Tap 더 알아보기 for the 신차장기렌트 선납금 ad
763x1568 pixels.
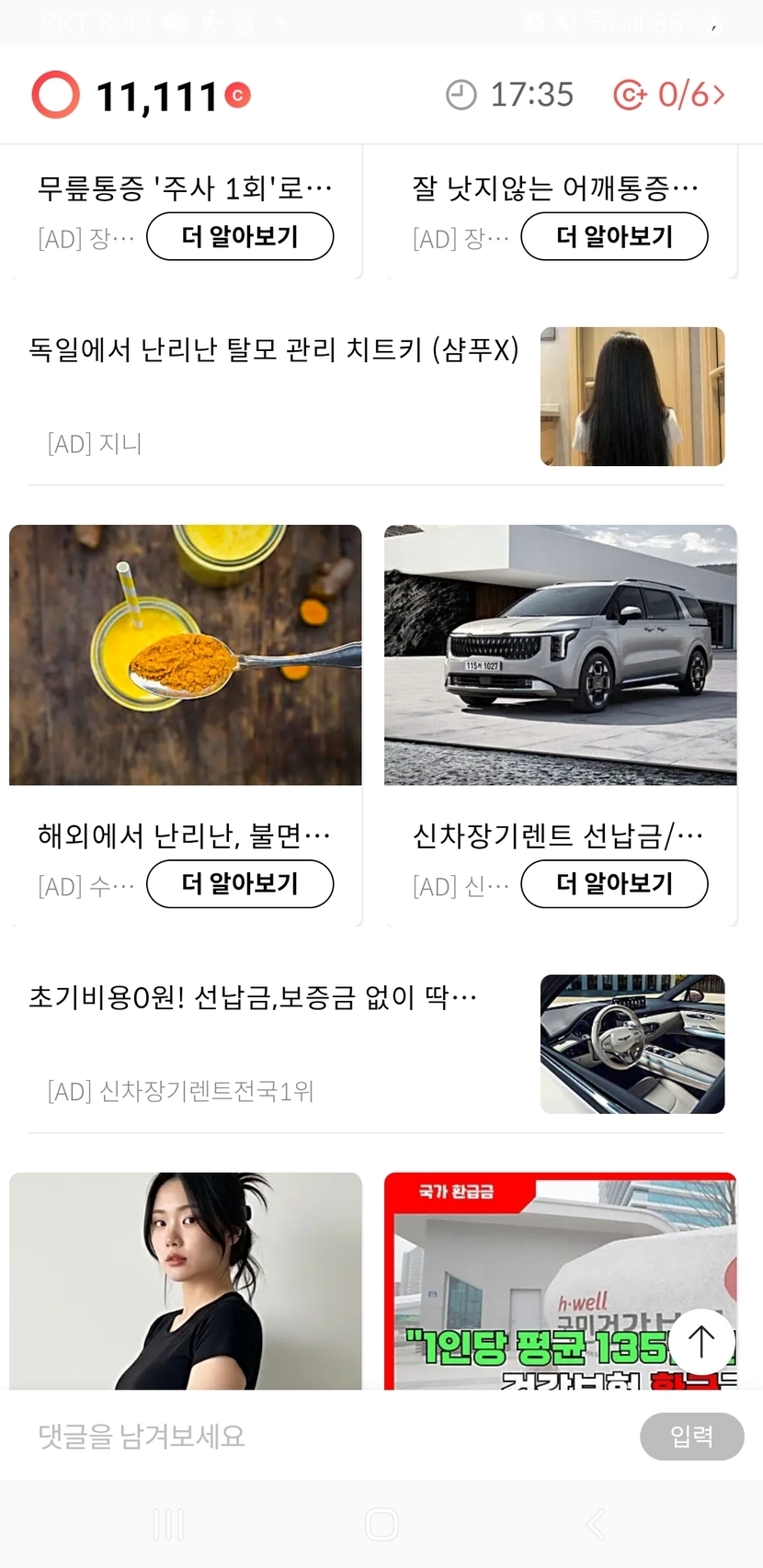pyautogui.click(x=614, y=884)
